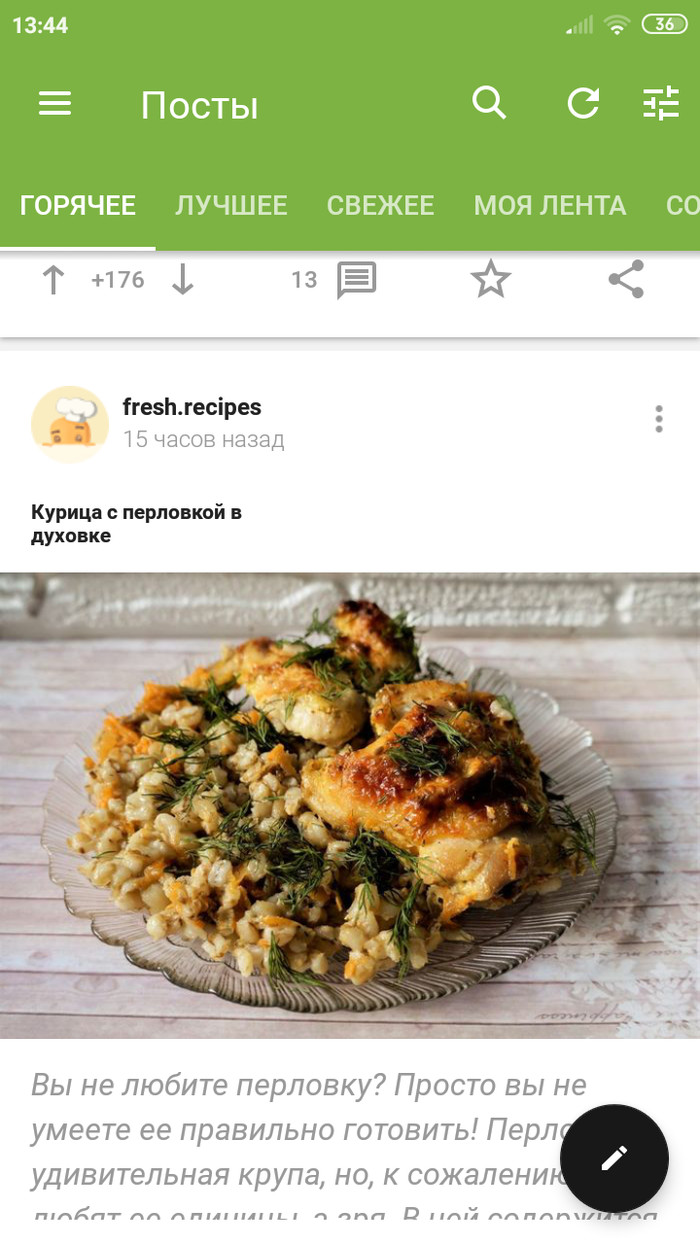Switch to the Лучшее tab

tap(231, 206)
